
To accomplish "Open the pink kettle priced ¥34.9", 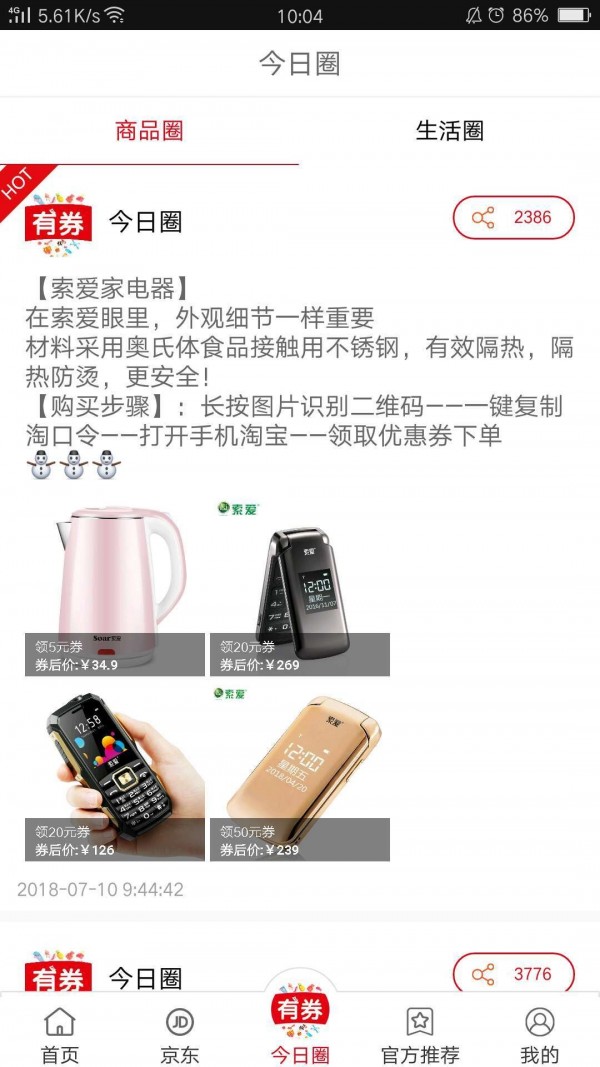I will [115, 587].
